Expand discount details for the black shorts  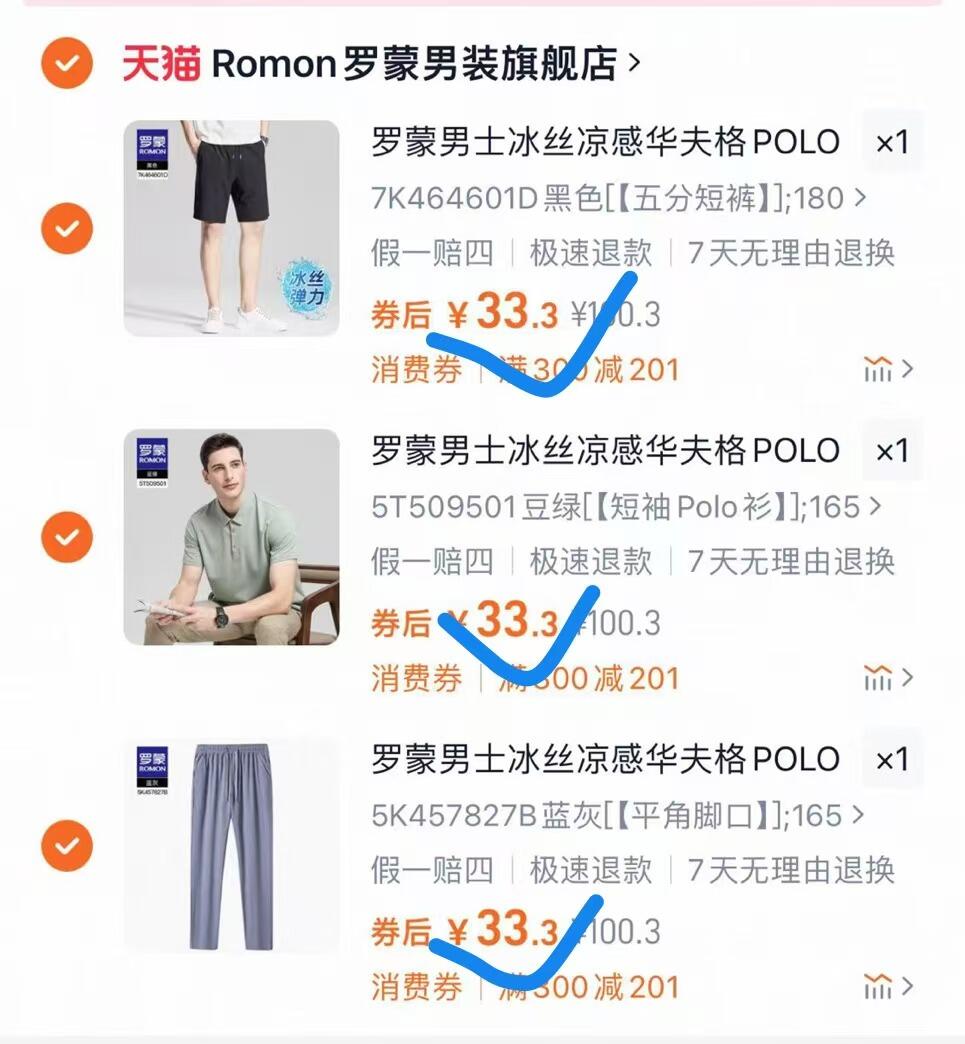click(888, 370)
